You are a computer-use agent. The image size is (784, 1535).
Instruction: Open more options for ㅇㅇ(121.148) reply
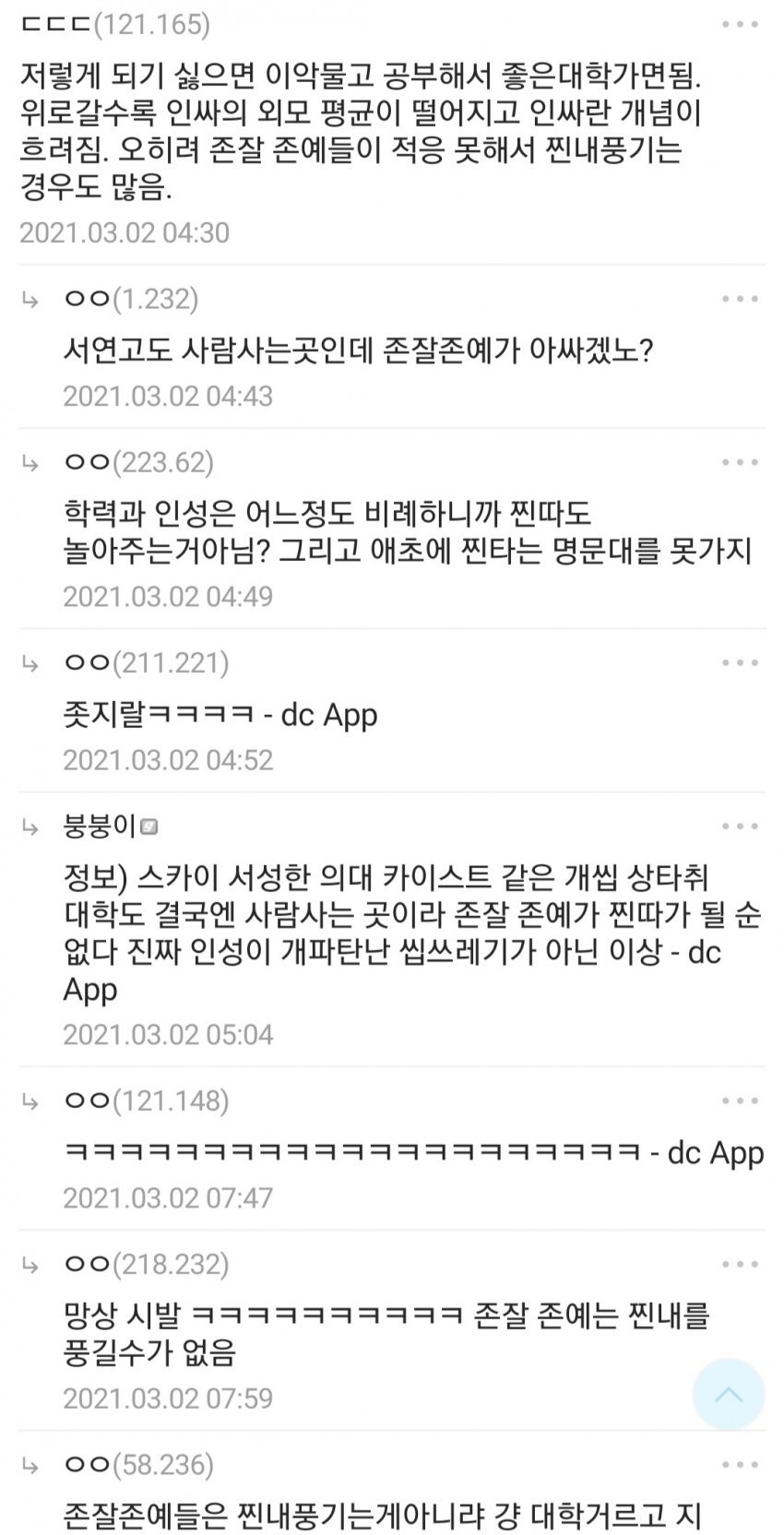(x=740, y=1101)
